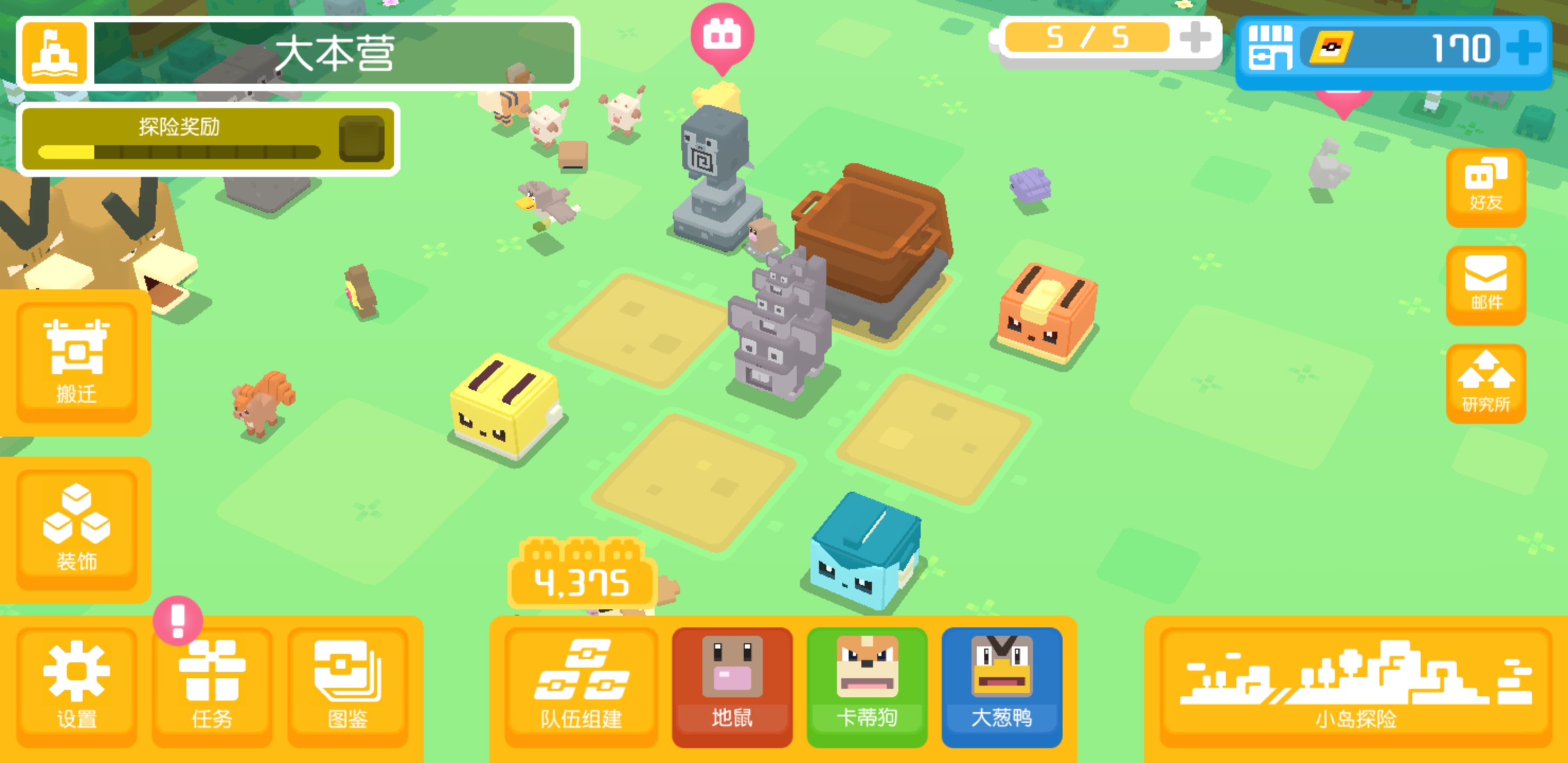Open the 任务 tasks button
1568x763 pixels.
[x=211, y=686]
